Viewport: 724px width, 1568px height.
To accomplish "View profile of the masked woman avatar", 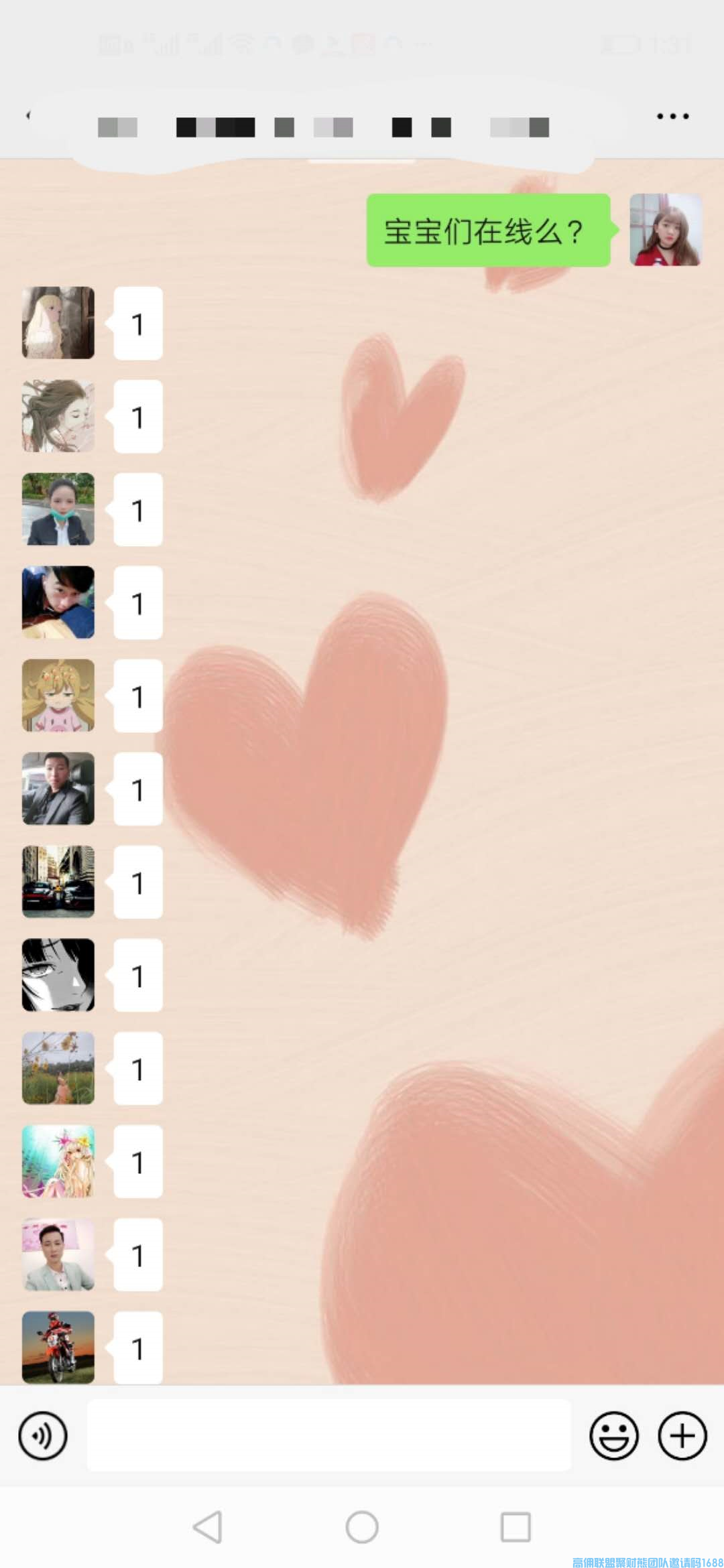I will click(58, 509).
